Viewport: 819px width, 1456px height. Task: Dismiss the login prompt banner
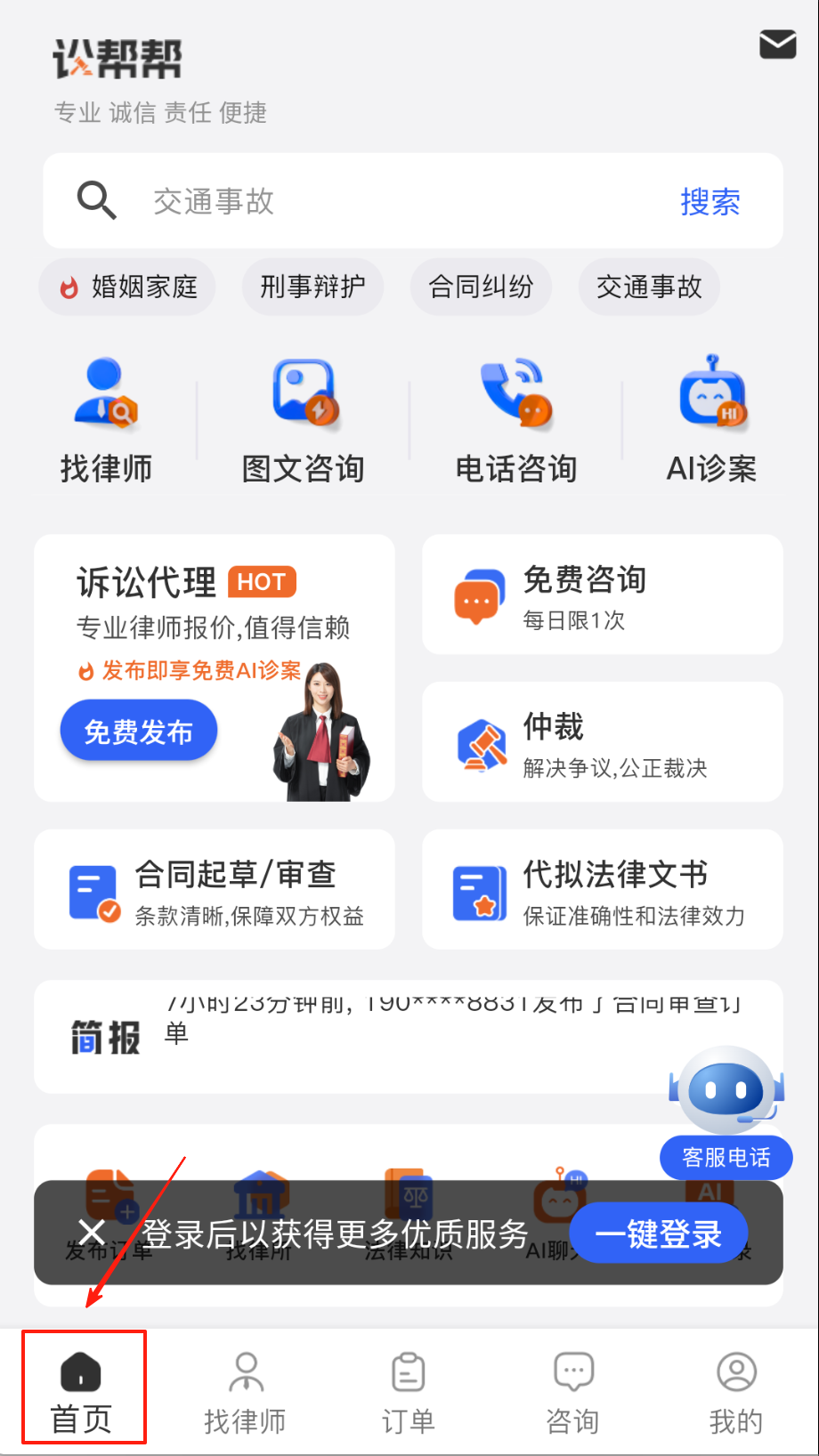coord(92,1233)
